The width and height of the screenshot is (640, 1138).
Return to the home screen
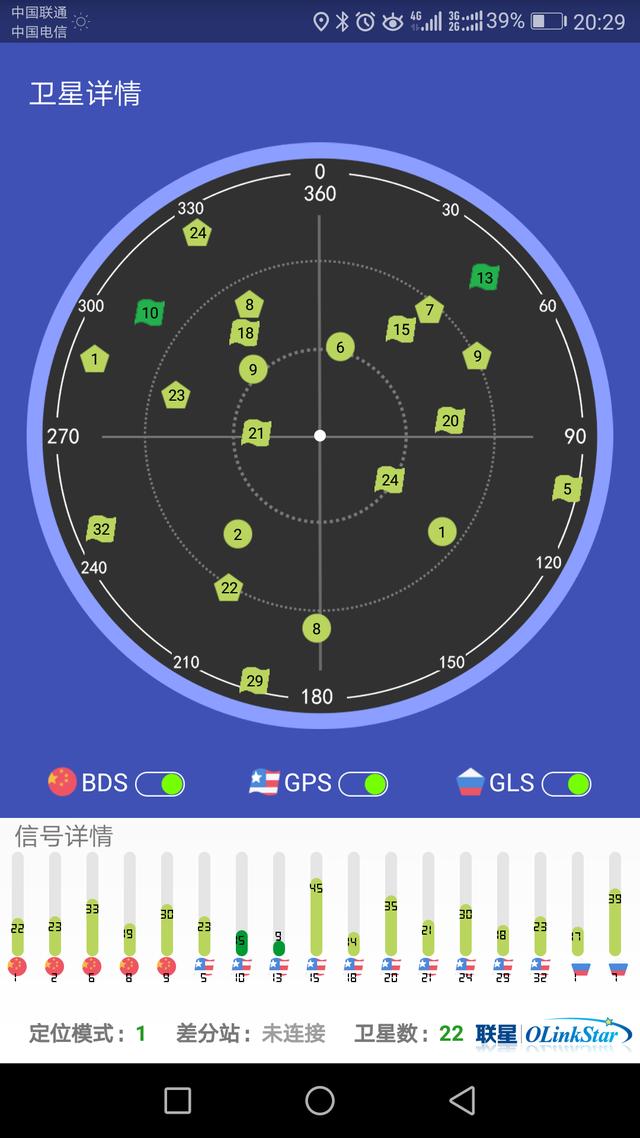[320, 1101]
